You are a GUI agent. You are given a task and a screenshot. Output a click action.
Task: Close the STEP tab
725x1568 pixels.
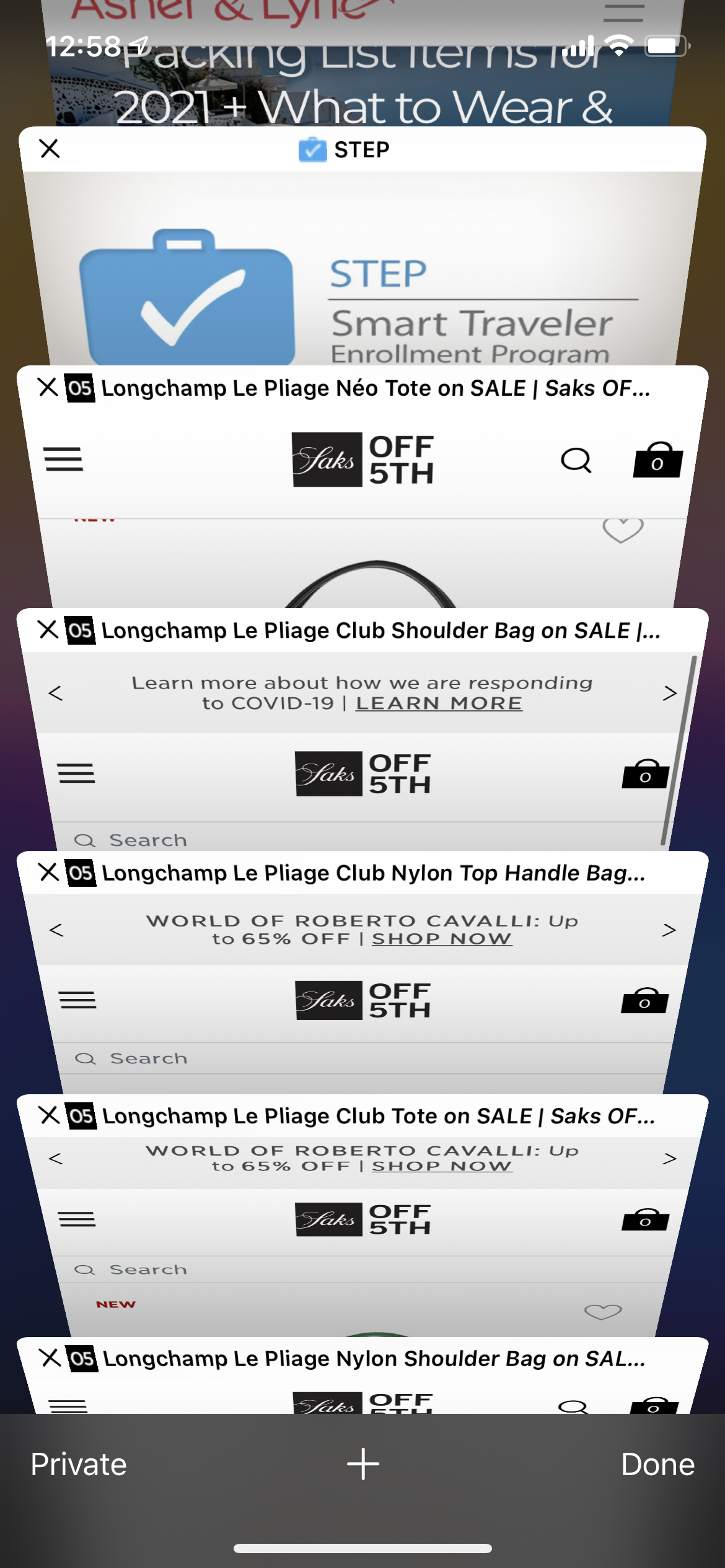click(x=50, y=149)
